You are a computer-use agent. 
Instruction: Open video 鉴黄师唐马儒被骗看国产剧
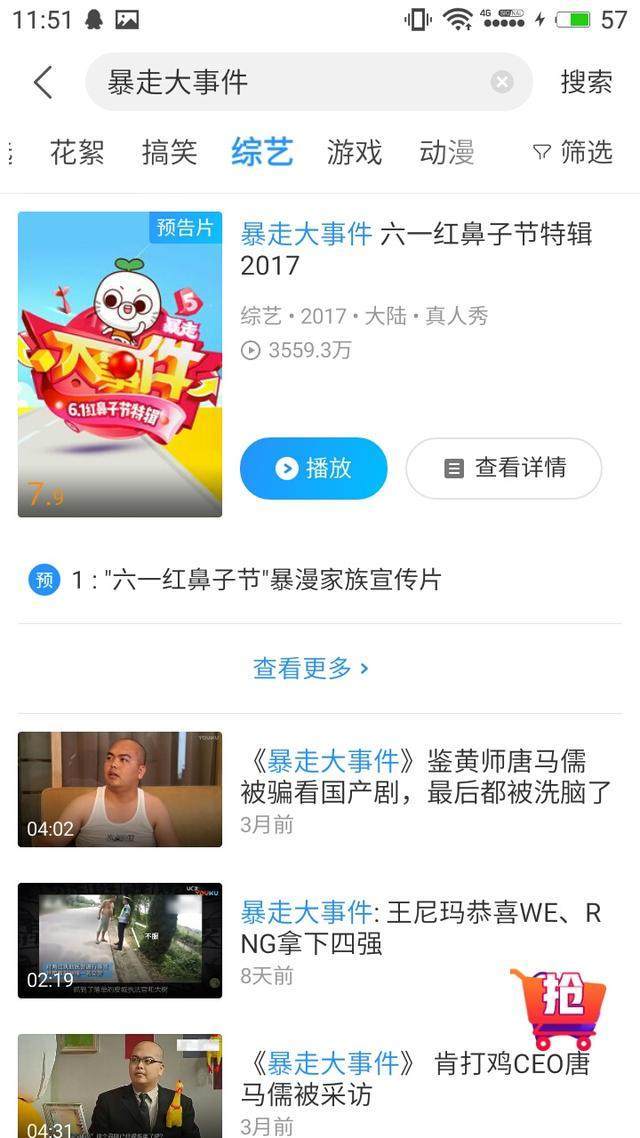[x=319, y=790]
